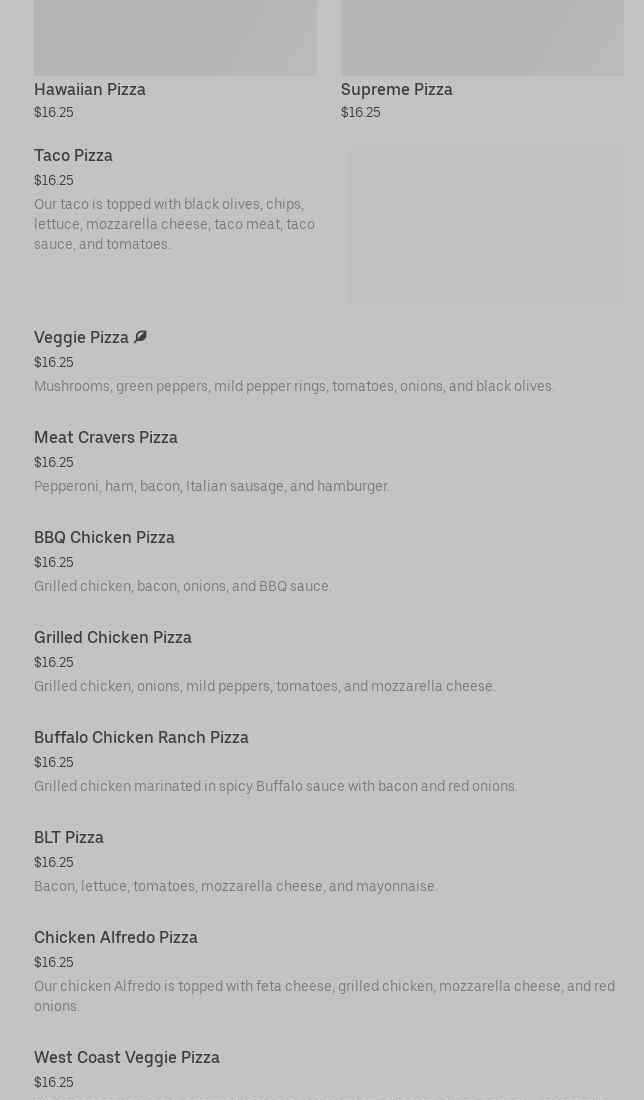Viewport: 644px width, 1100px height.
Task: Pick Chicken Alfredo Pizza
Action: 116,937
